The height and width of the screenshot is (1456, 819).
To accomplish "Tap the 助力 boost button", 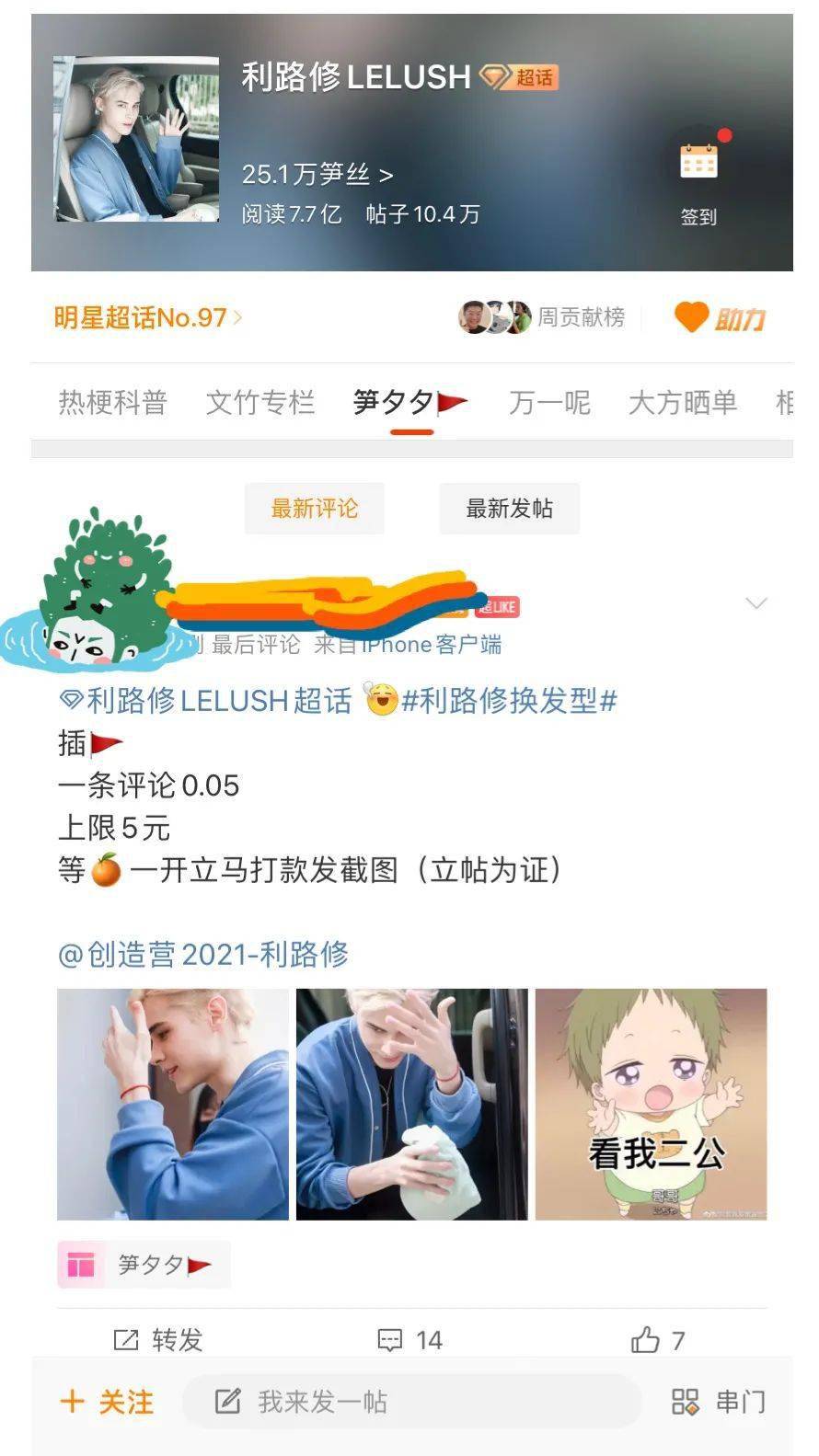I will point(720,318).
